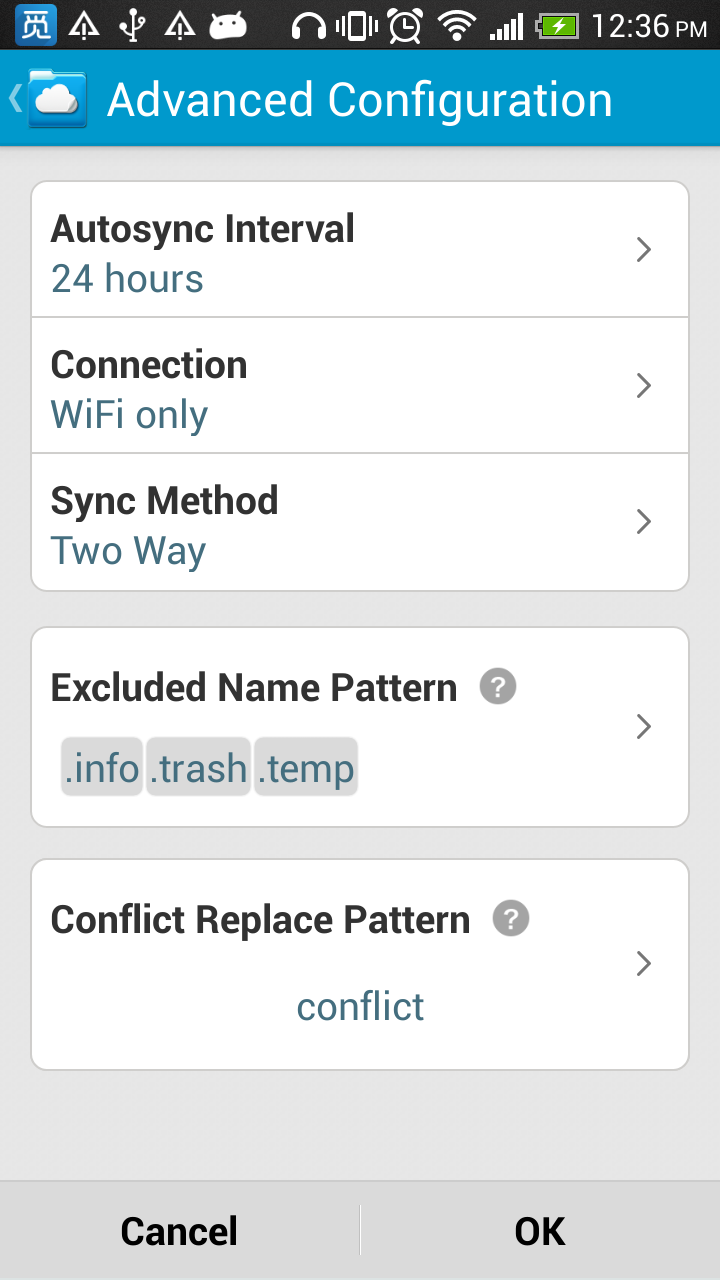Expand the Sync Method setting

643,521
